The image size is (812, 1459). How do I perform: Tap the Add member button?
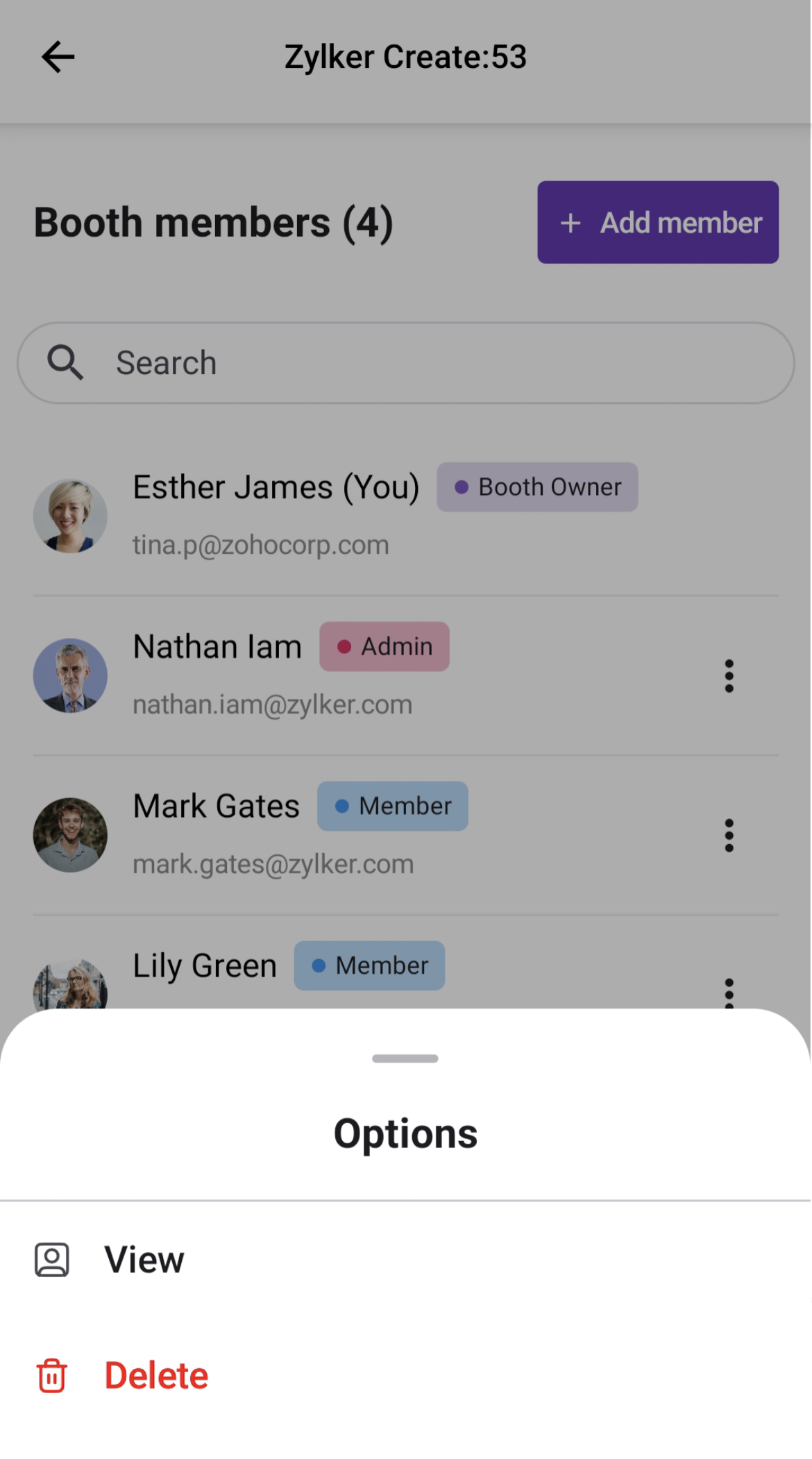tap(657, 222)
